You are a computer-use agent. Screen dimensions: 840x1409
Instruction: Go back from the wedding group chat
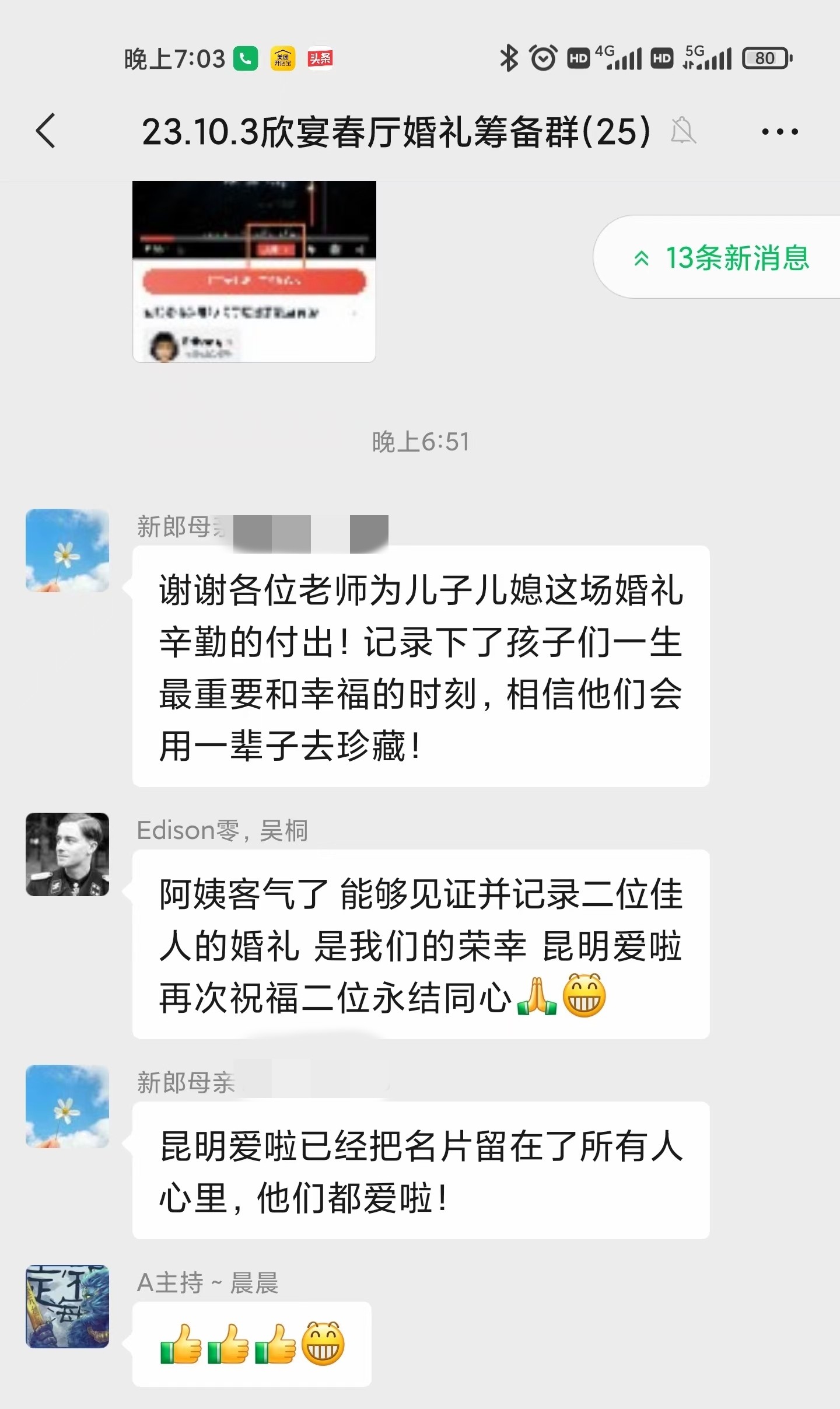point(46,131)
